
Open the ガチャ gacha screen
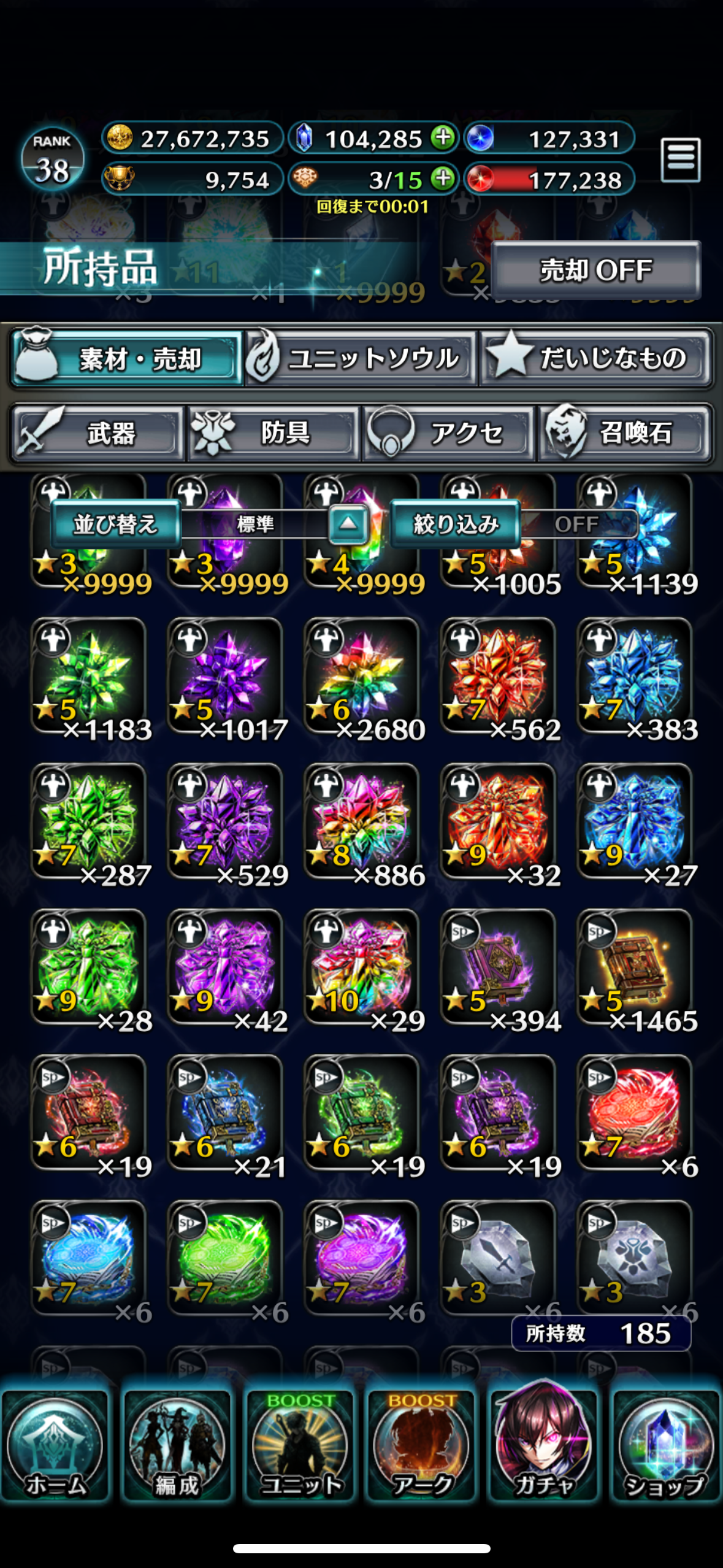[x=543, y=1448]
